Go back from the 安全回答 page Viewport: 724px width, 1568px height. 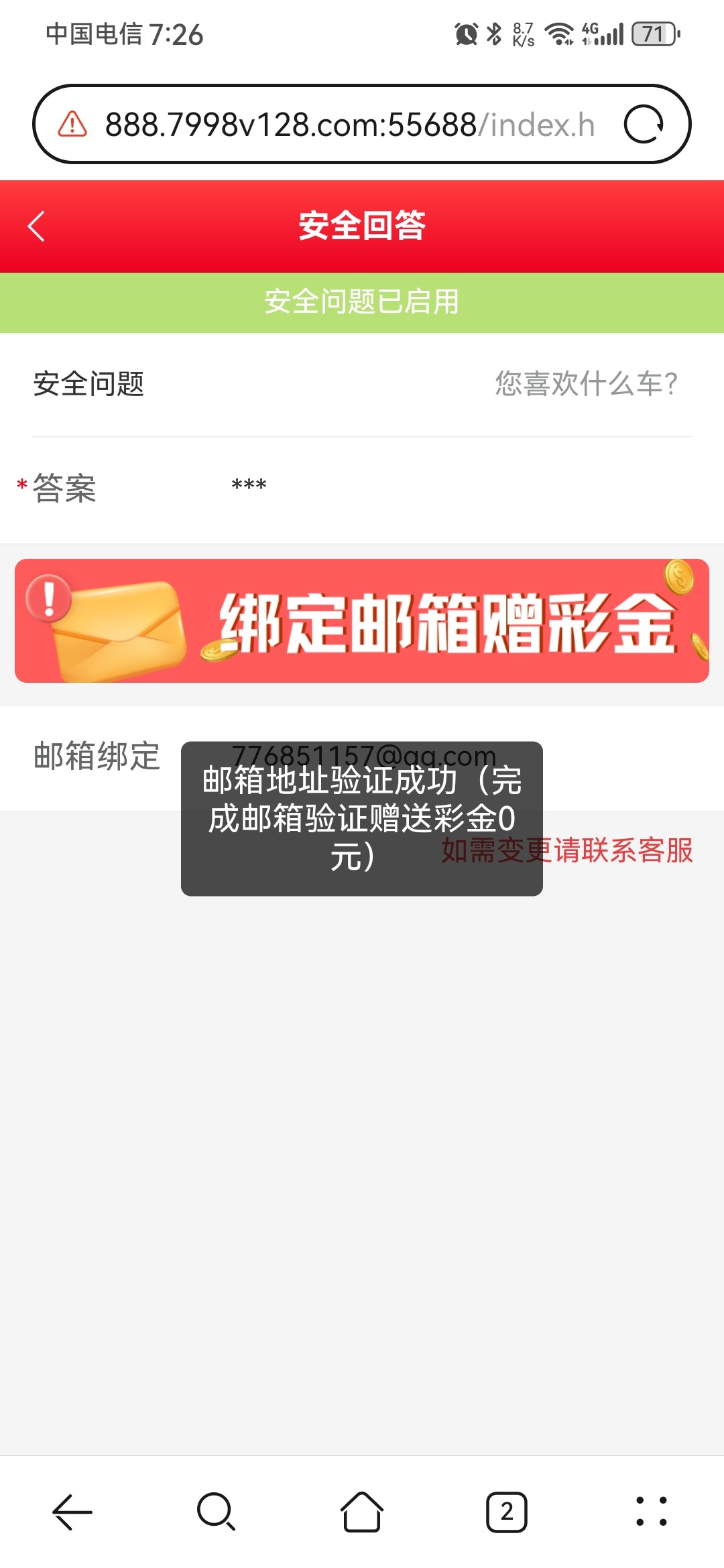pyautogui.click(x=36, y=226)
